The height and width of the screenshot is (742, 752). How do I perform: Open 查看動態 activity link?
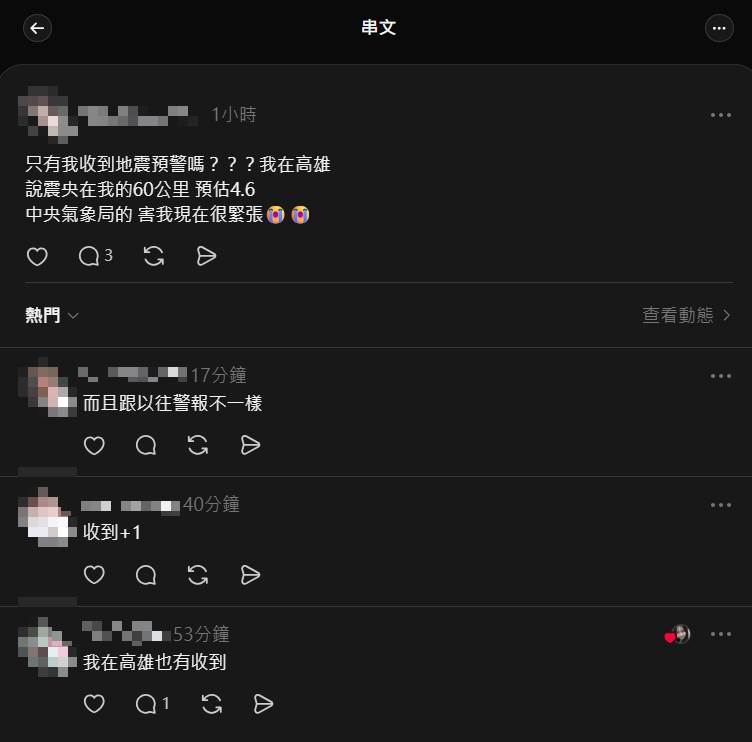tap(686, 315)
